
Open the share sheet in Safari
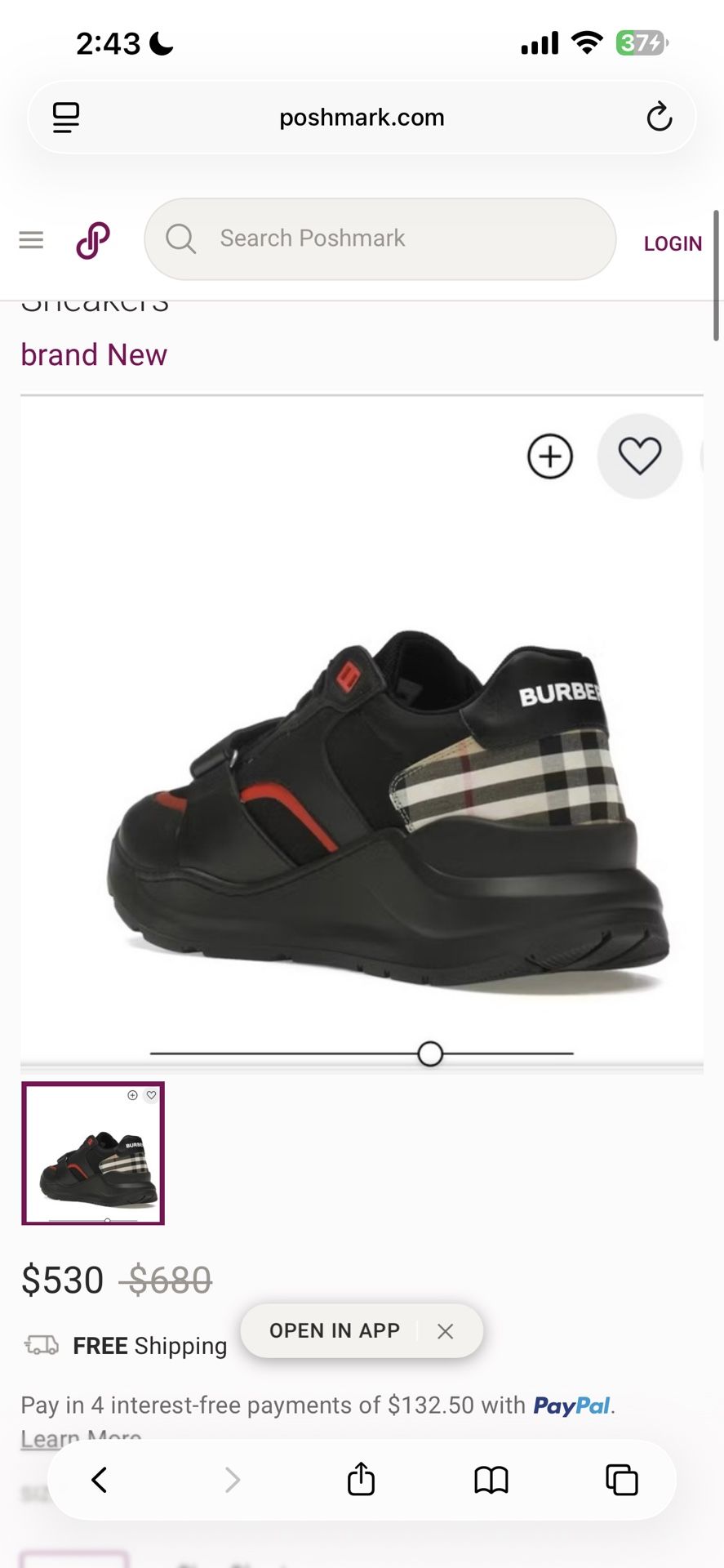362,1479
